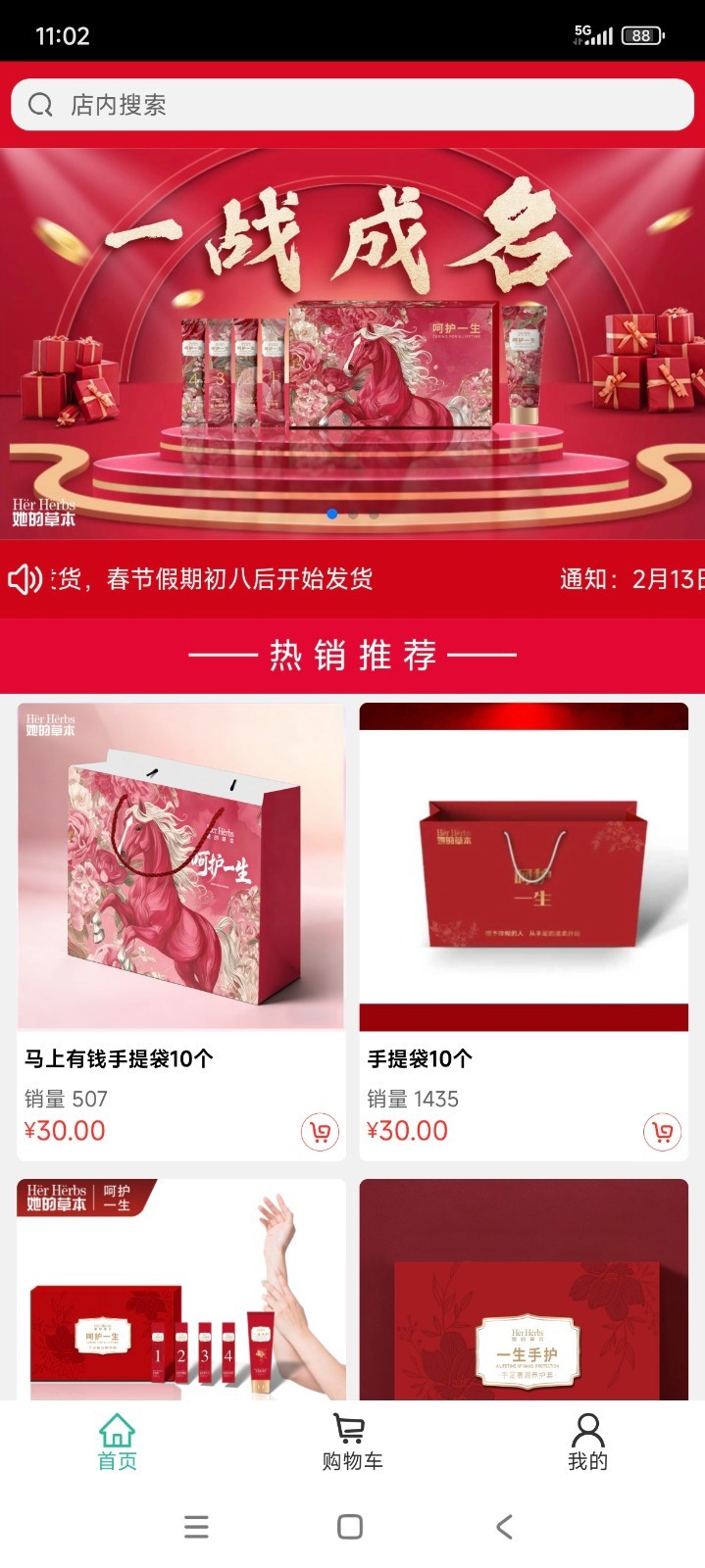This screenshot has width=705, height=1568.
Task: Open 马上有钱手提袋10个 product card
Action: tap(180, 882)
